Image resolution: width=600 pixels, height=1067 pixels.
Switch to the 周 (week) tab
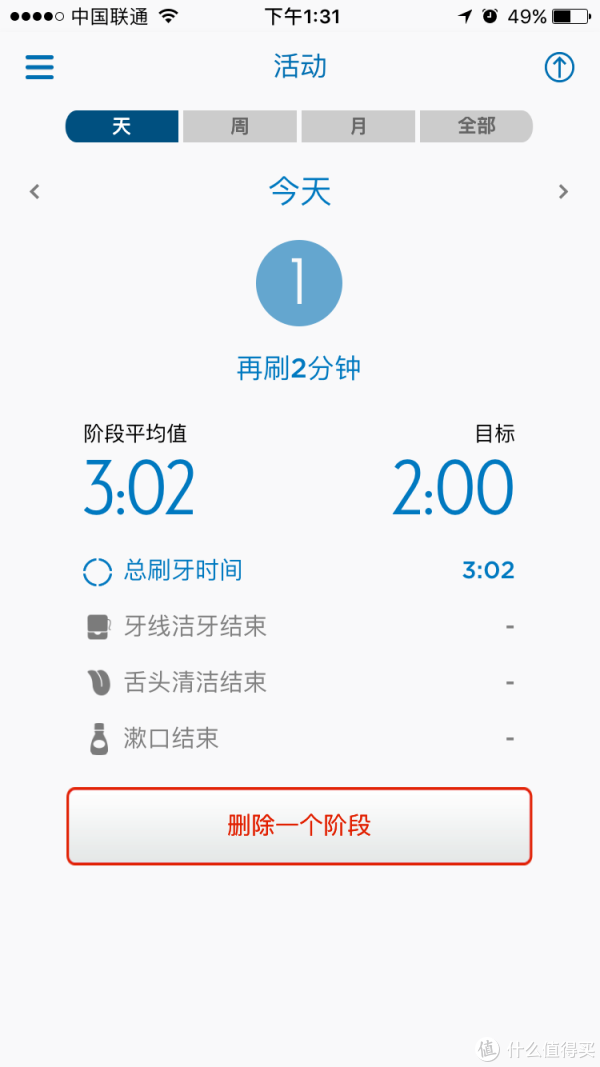[239, 127]
